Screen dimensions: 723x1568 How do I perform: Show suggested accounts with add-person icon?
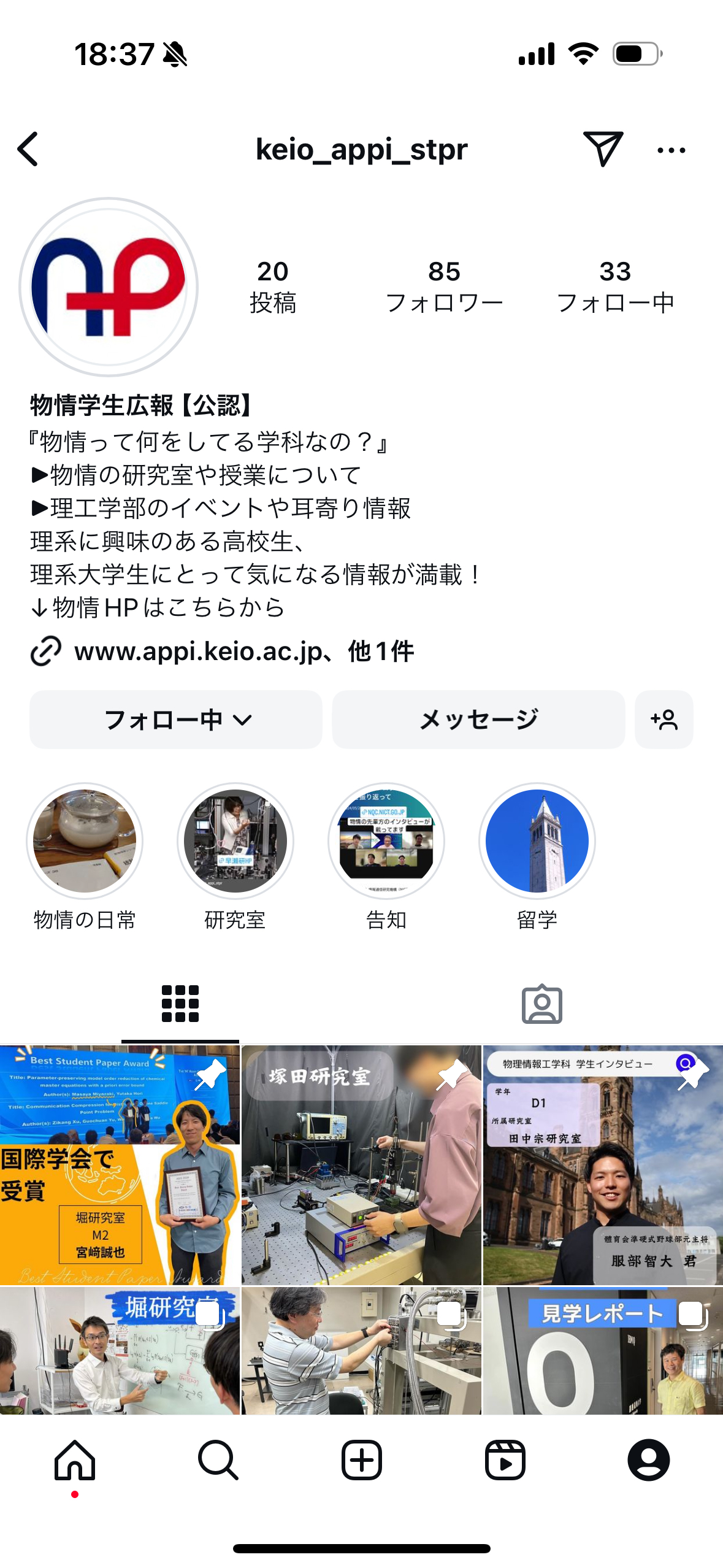click(664, 720)
